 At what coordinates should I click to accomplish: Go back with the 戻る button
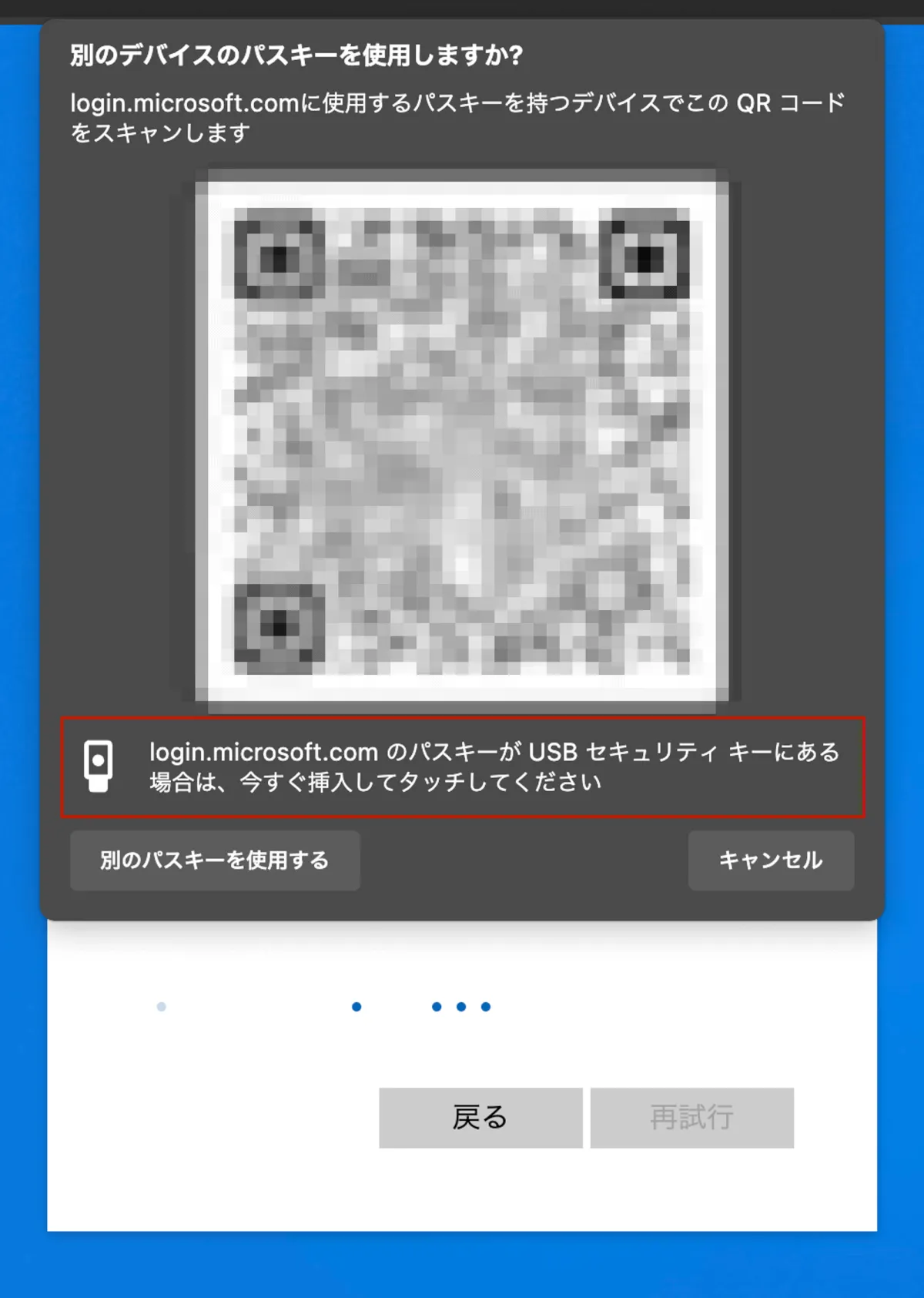(480, 1118)
